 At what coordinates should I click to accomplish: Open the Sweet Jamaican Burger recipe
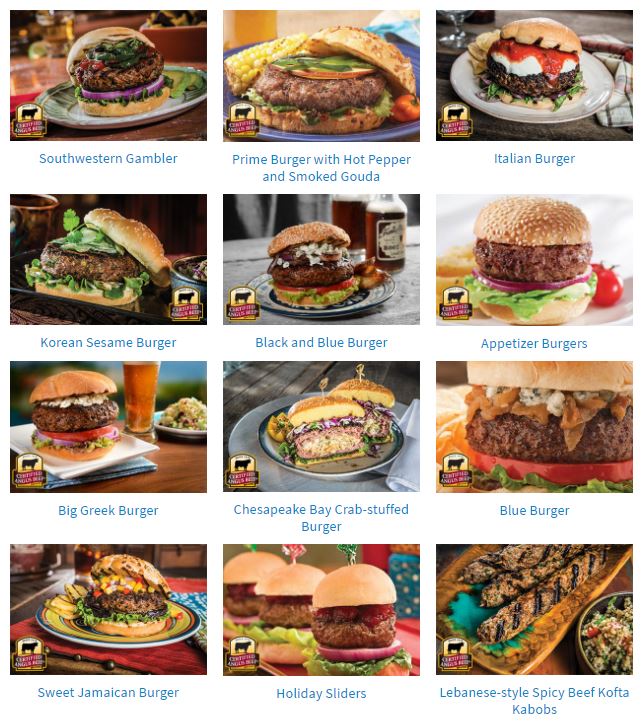(108, 692)
